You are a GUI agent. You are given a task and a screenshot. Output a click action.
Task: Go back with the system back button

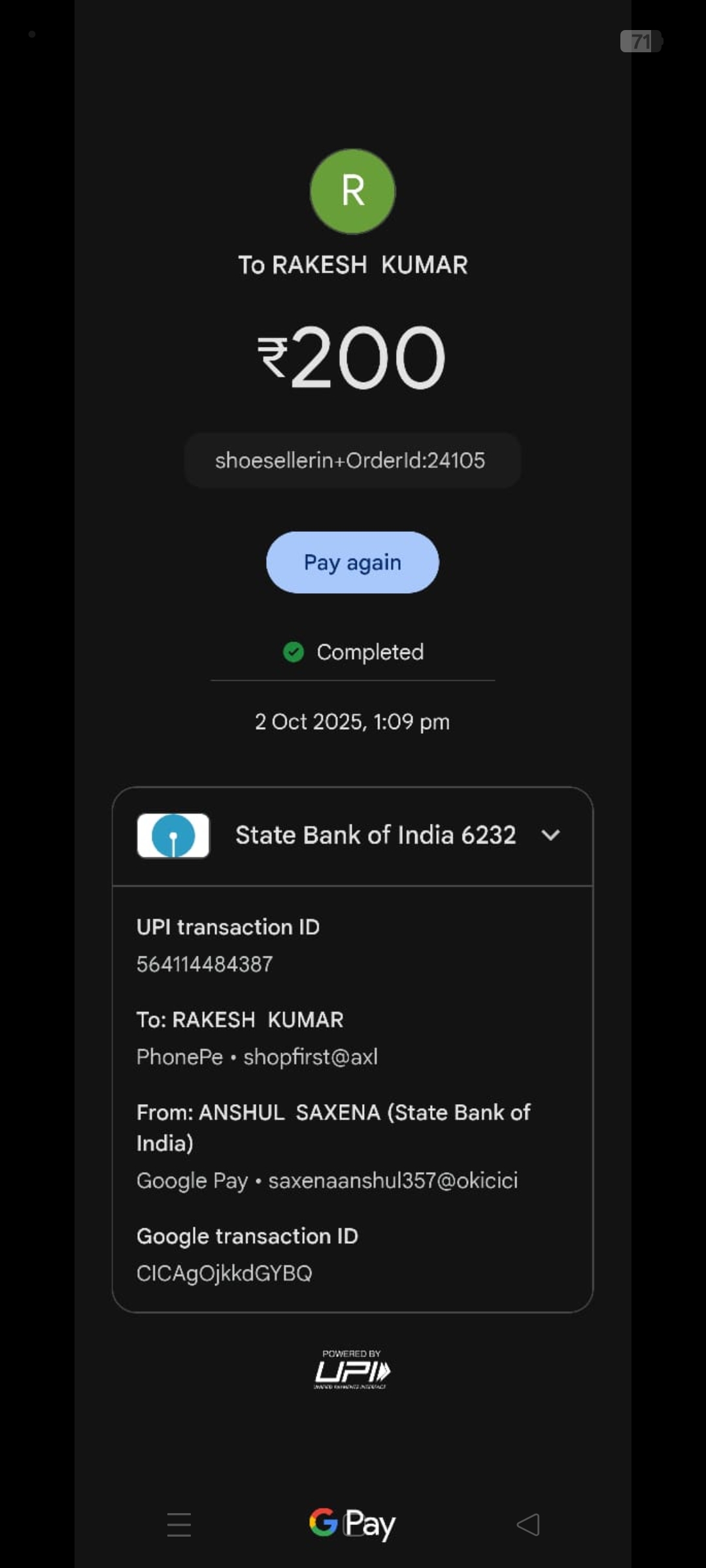coord(528,1525)
